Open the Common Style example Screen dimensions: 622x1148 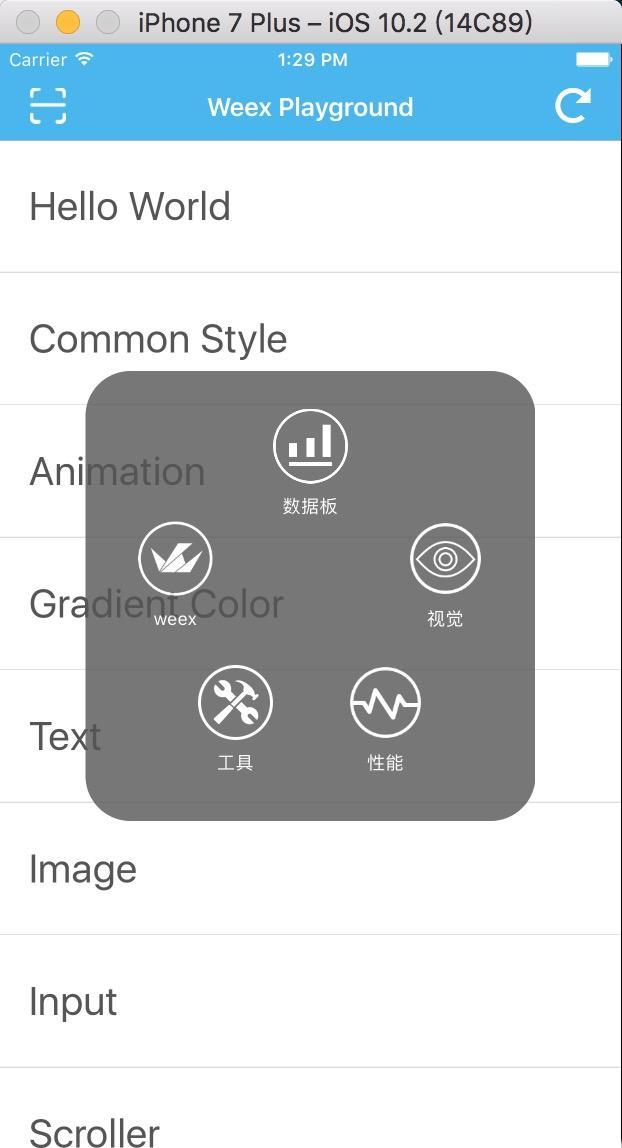[x=158, y=340]
